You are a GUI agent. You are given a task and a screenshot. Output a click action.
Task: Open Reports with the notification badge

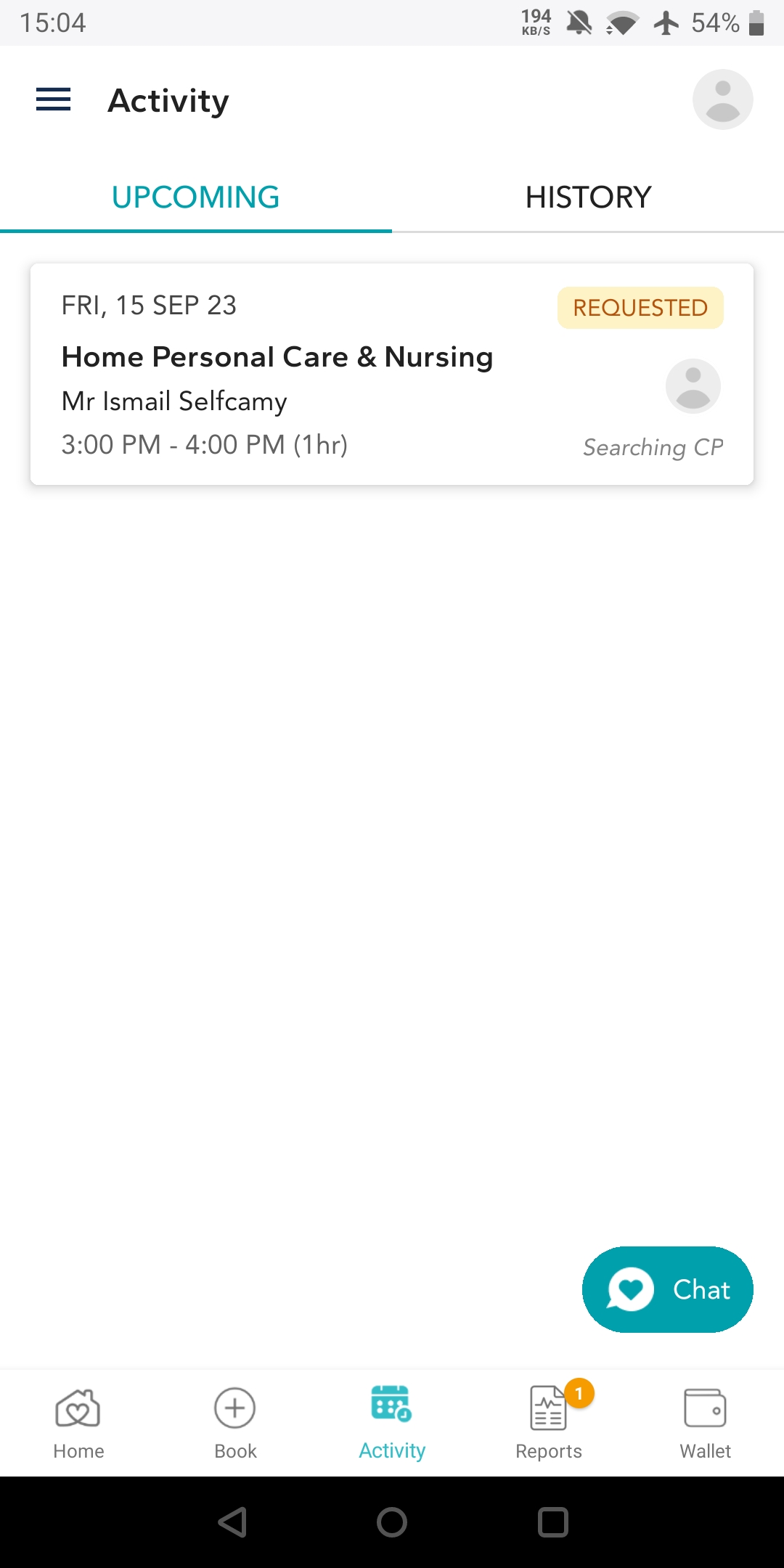click(549, 1419)
